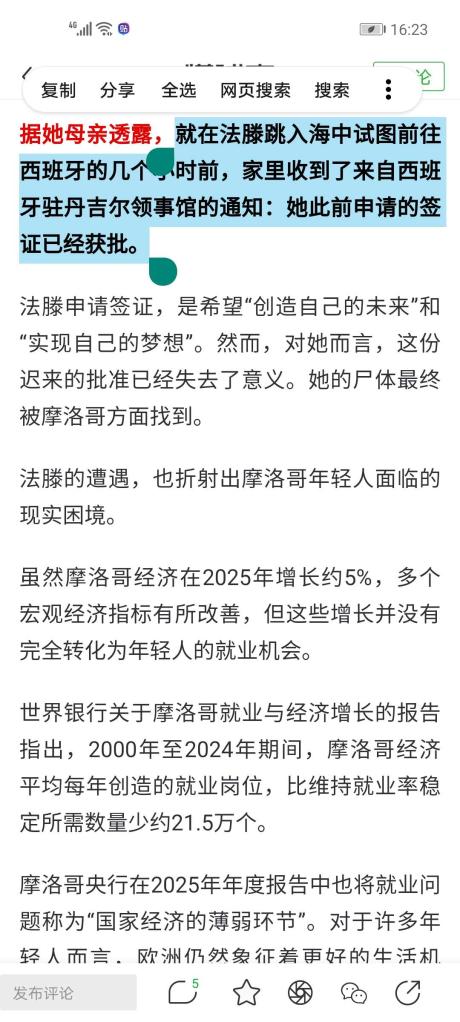The width and height of the screenshot is (460, 1022).
Task: Choose 全选 to select all text
Action: point(179,91)
